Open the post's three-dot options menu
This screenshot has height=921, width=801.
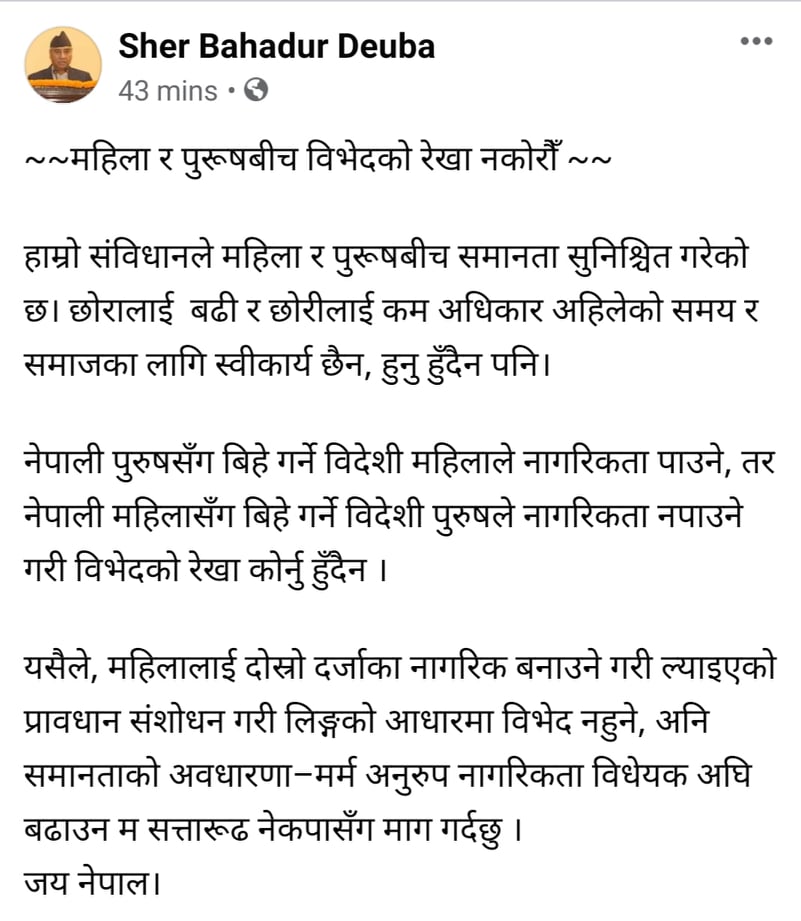(756, 41)
